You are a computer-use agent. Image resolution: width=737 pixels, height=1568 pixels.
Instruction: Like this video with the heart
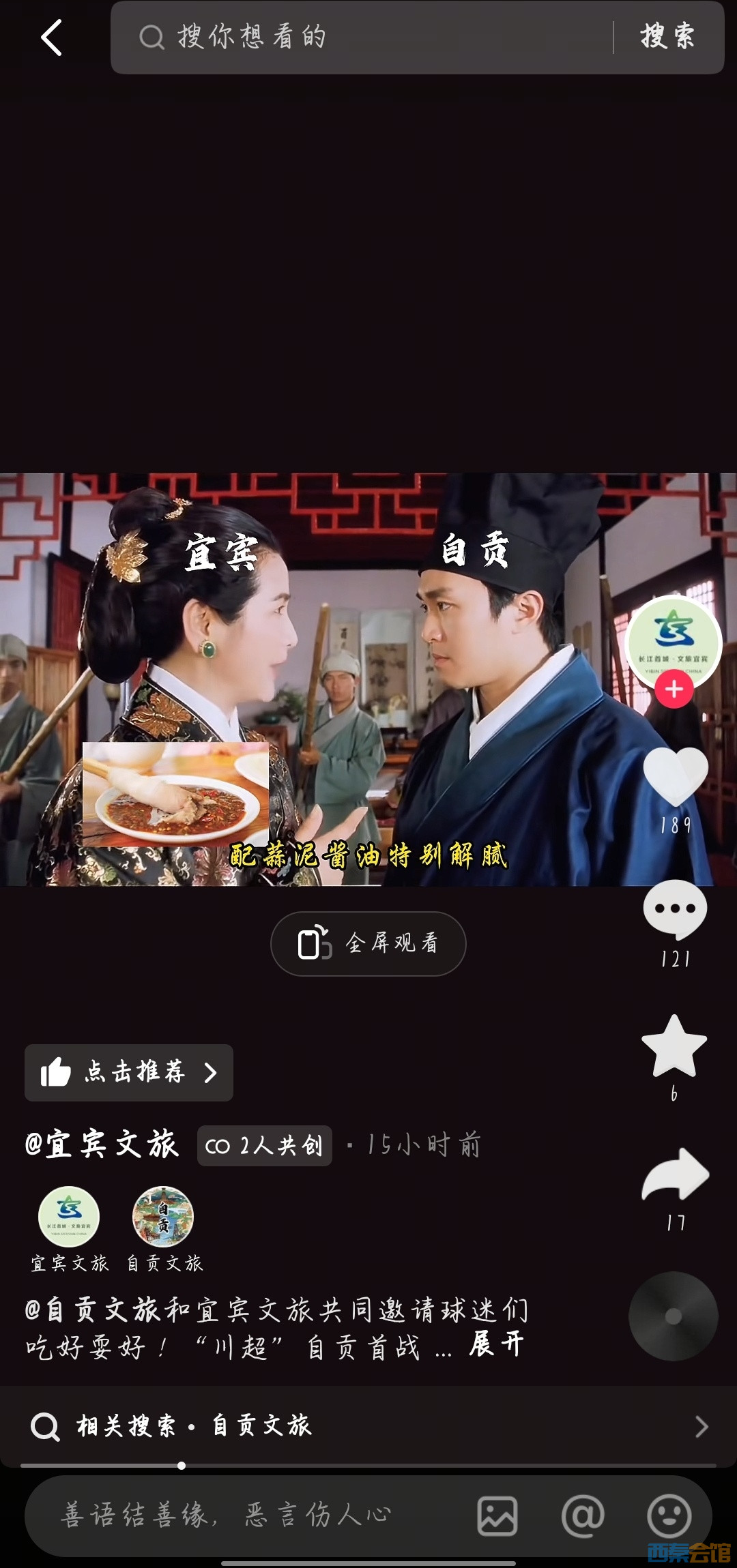click(x=676, y=776)
